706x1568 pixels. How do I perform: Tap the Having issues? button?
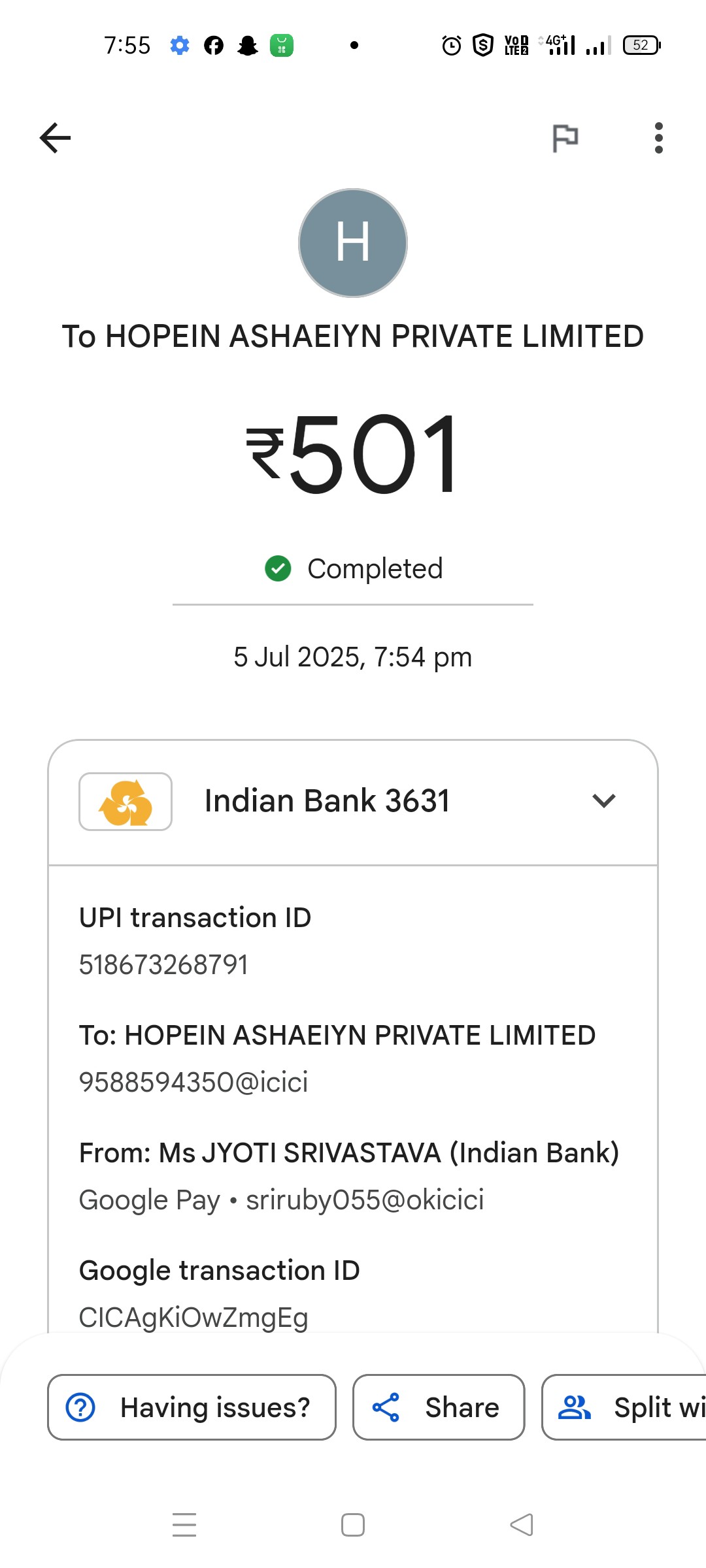[192, 1407]
